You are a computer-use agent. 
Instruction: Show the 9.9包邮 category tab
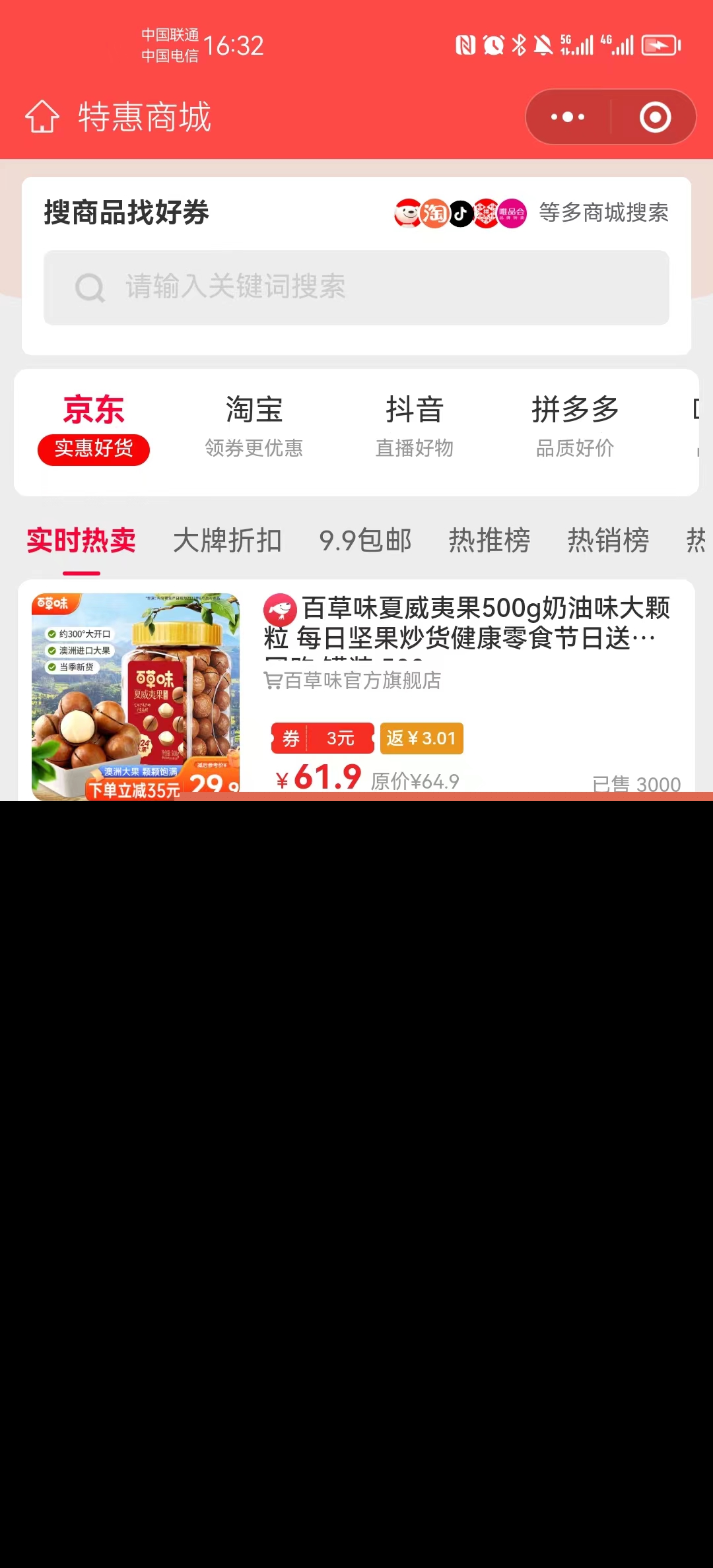(365, 540)
